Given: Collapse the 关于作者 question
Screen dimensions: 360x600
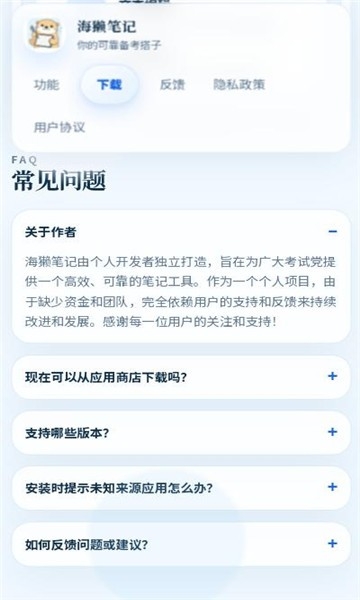Looking at the screenshot, I should click(x=181, y=232).
